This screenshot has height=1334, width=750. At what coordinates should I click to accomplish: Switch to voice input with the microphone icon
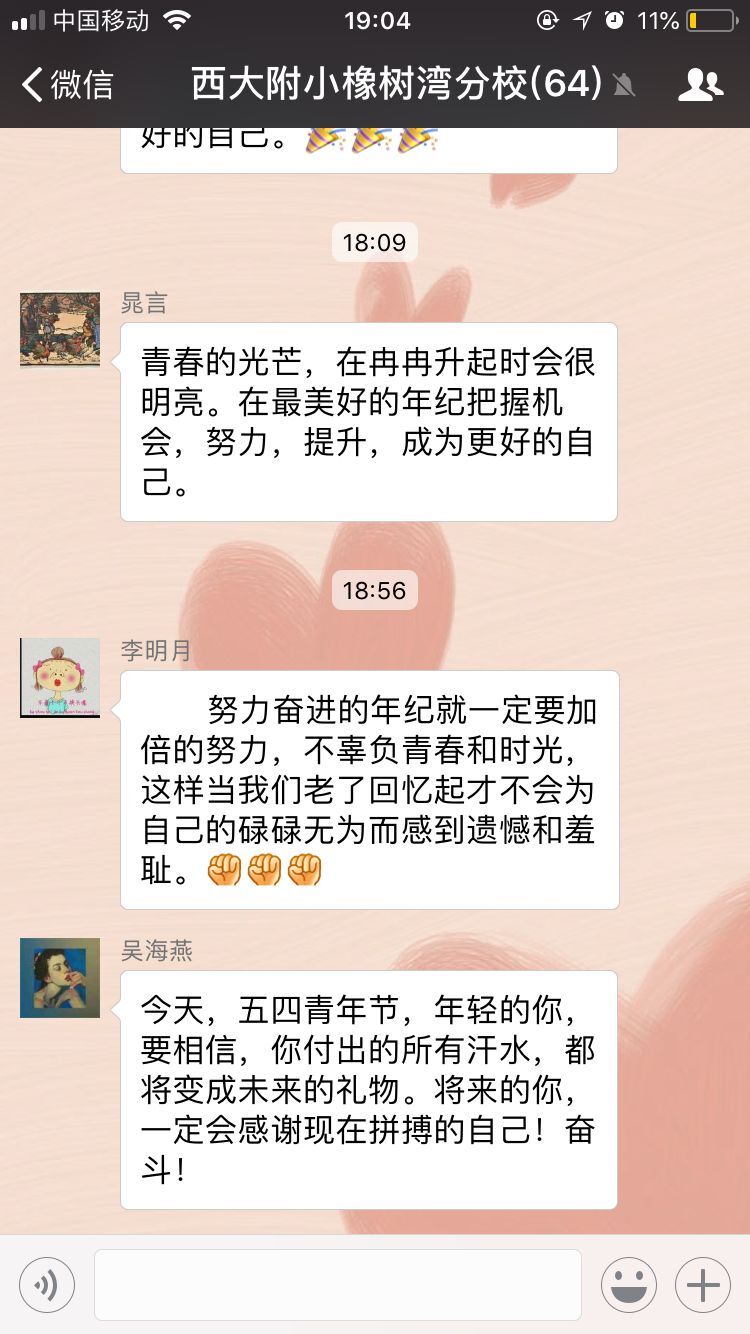47,1285
